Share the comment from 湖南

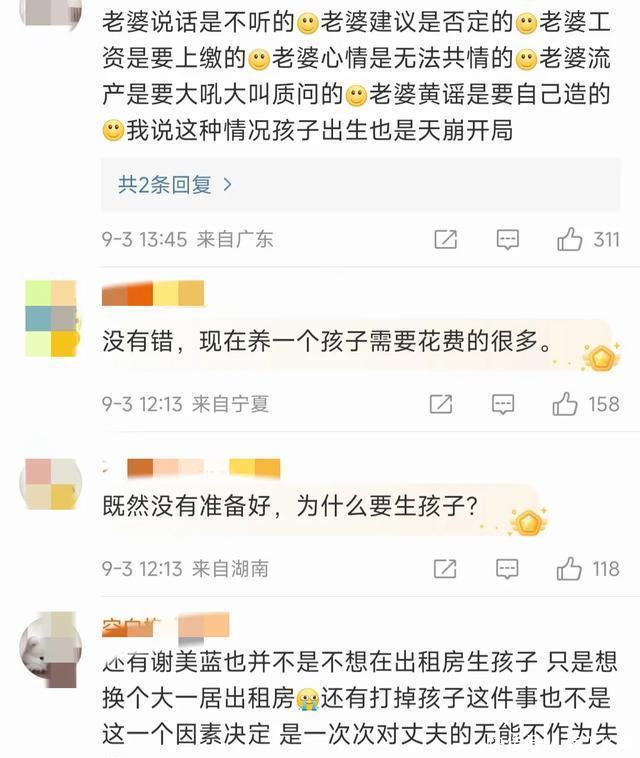(x=444, y=569)
